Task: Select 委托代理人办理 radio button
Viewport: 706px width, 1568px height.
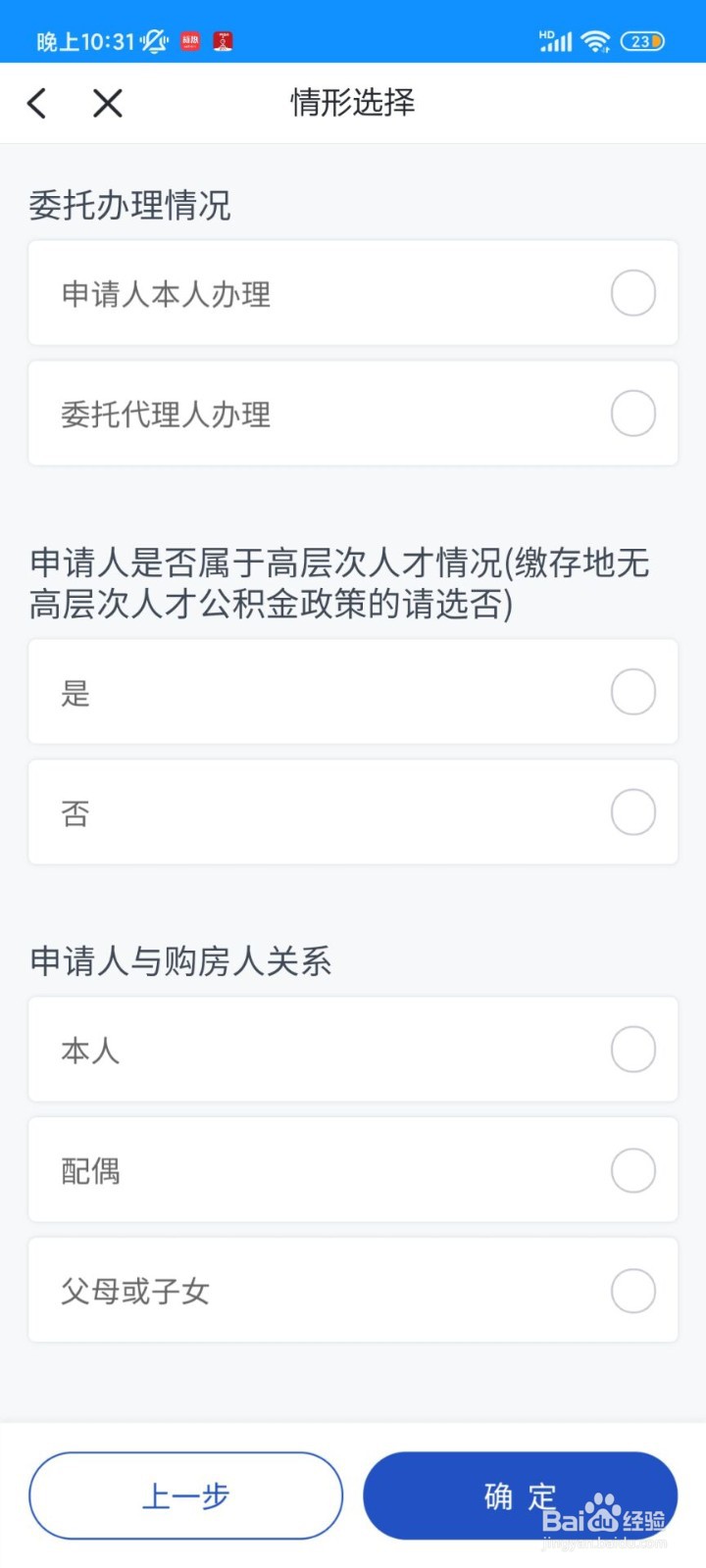Action: [x=632, y=413]
